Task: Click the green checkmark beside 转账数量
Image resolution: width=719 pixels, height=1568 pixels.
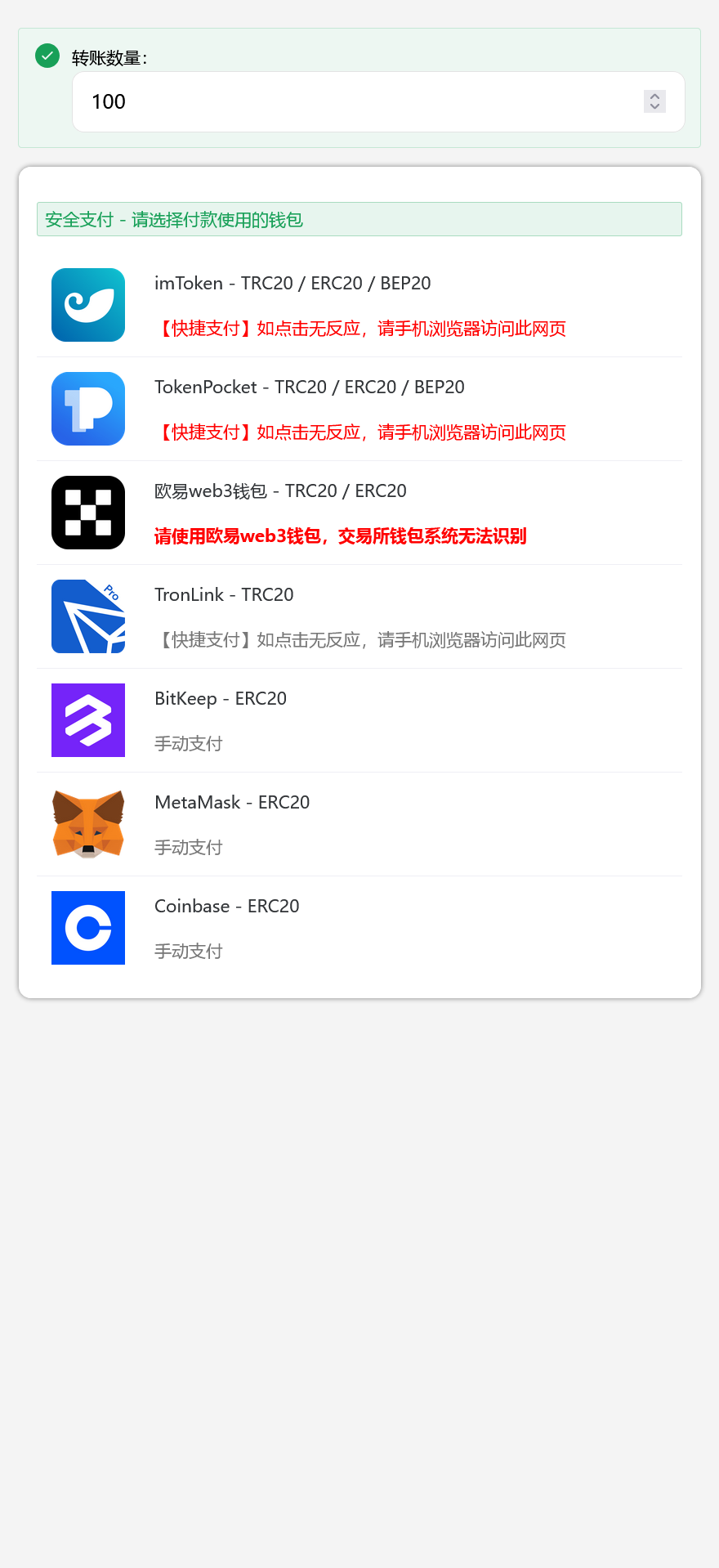Action: [x=47, y=56]
